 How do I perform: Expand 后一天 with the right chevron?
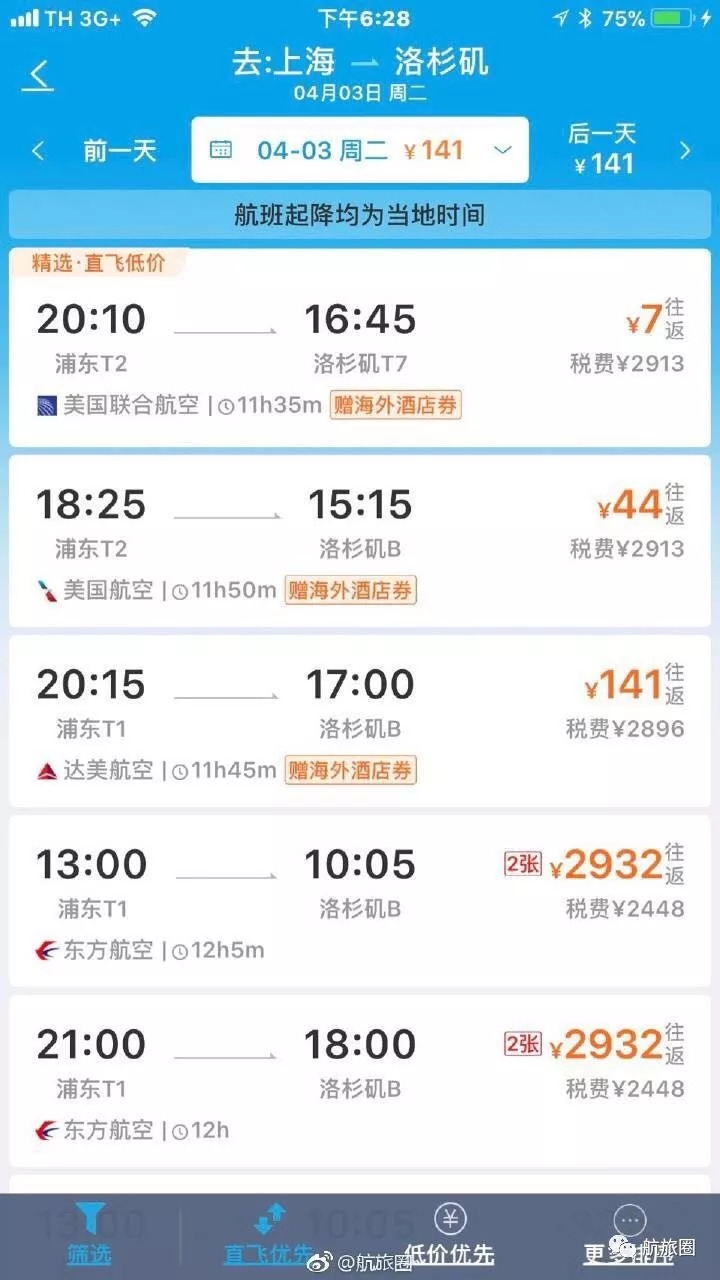click(x=688, y=150)
